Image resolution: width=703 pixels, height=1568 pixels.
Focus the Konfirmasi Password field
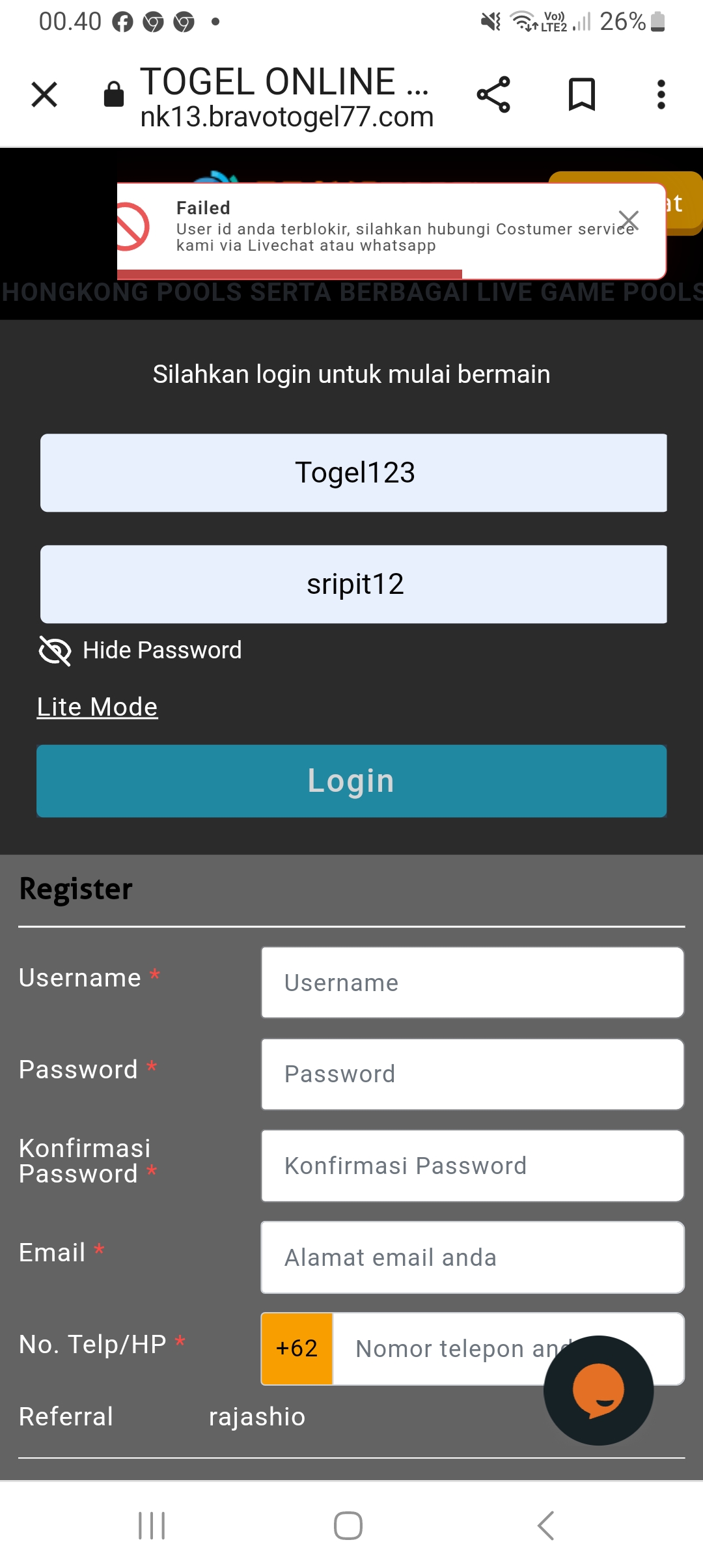click(x=472, y=1166)
